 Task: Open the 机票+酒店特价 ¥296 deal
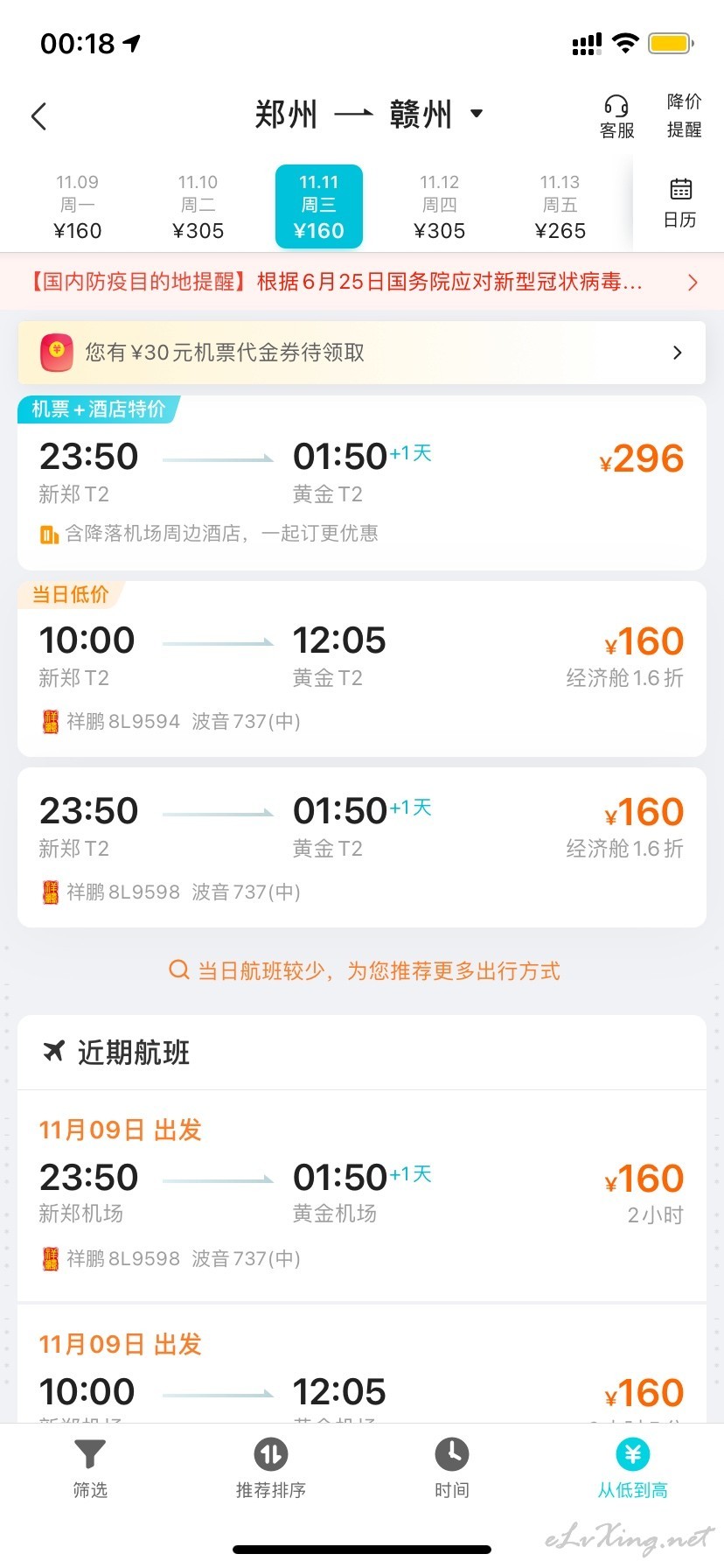point(362,483)
